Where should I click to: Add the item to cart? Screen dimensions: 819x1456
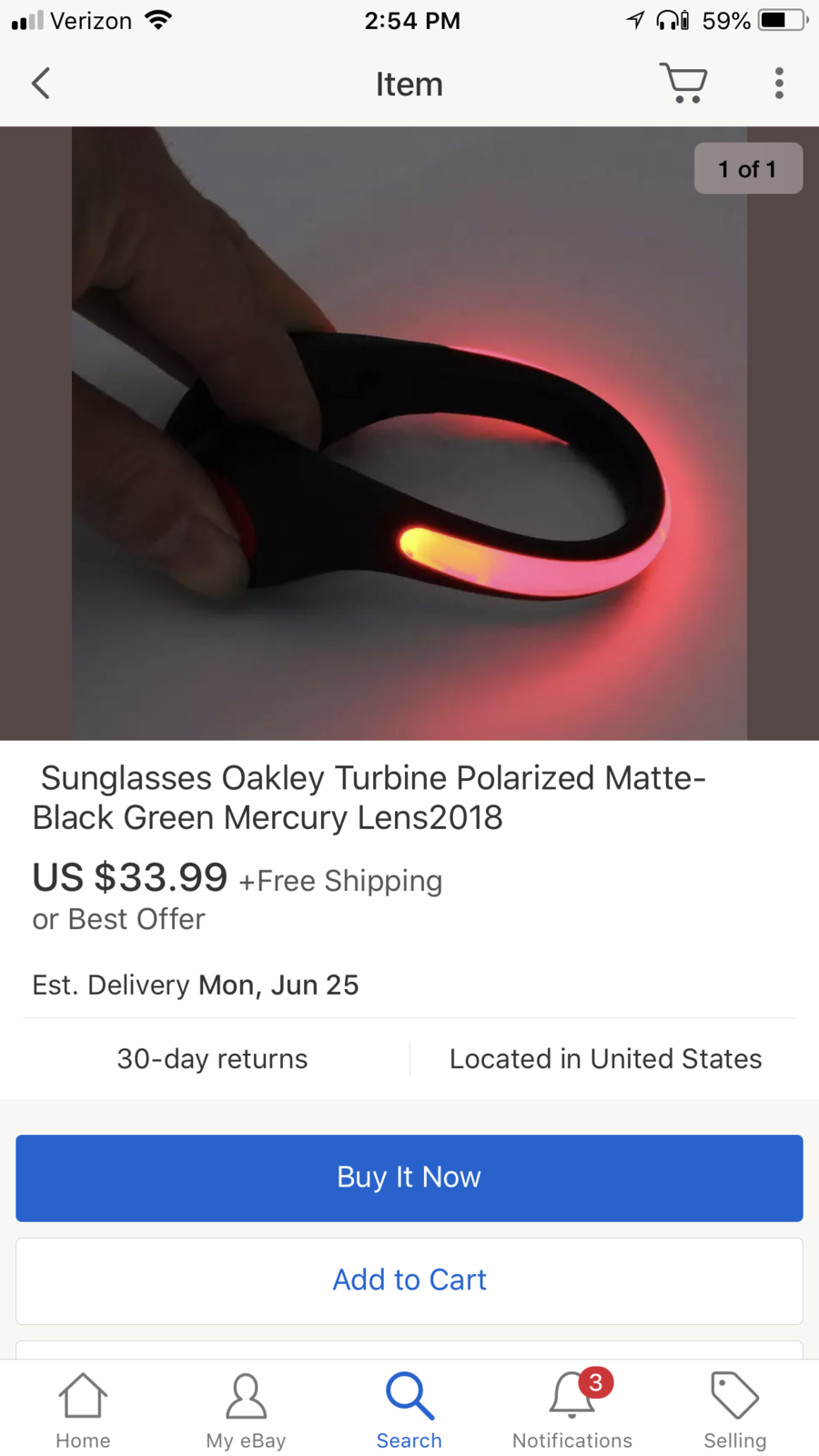pos(409,1280)
